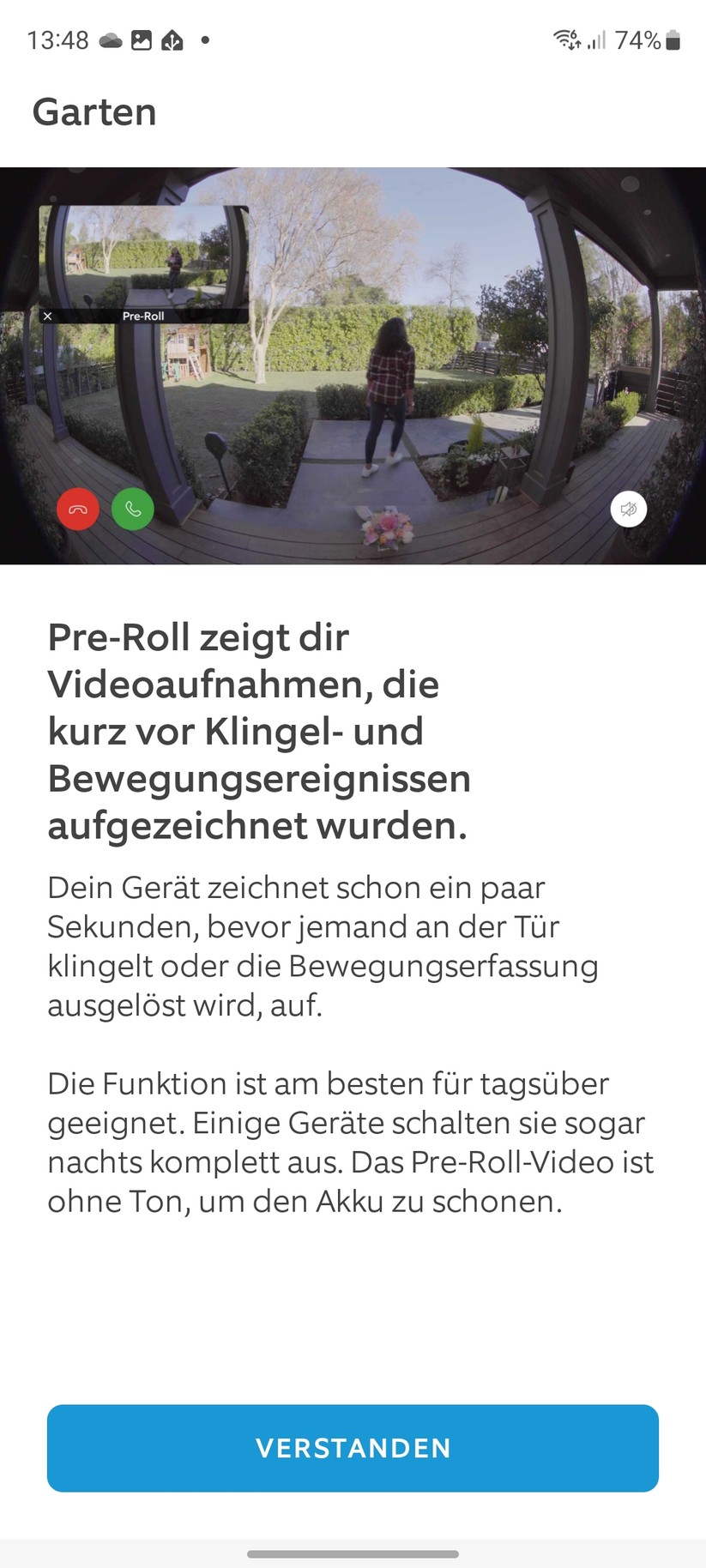The image size is (706, 1568).
Task: Answer the call via the green phone icon
Action: click(x=133, y=509)
